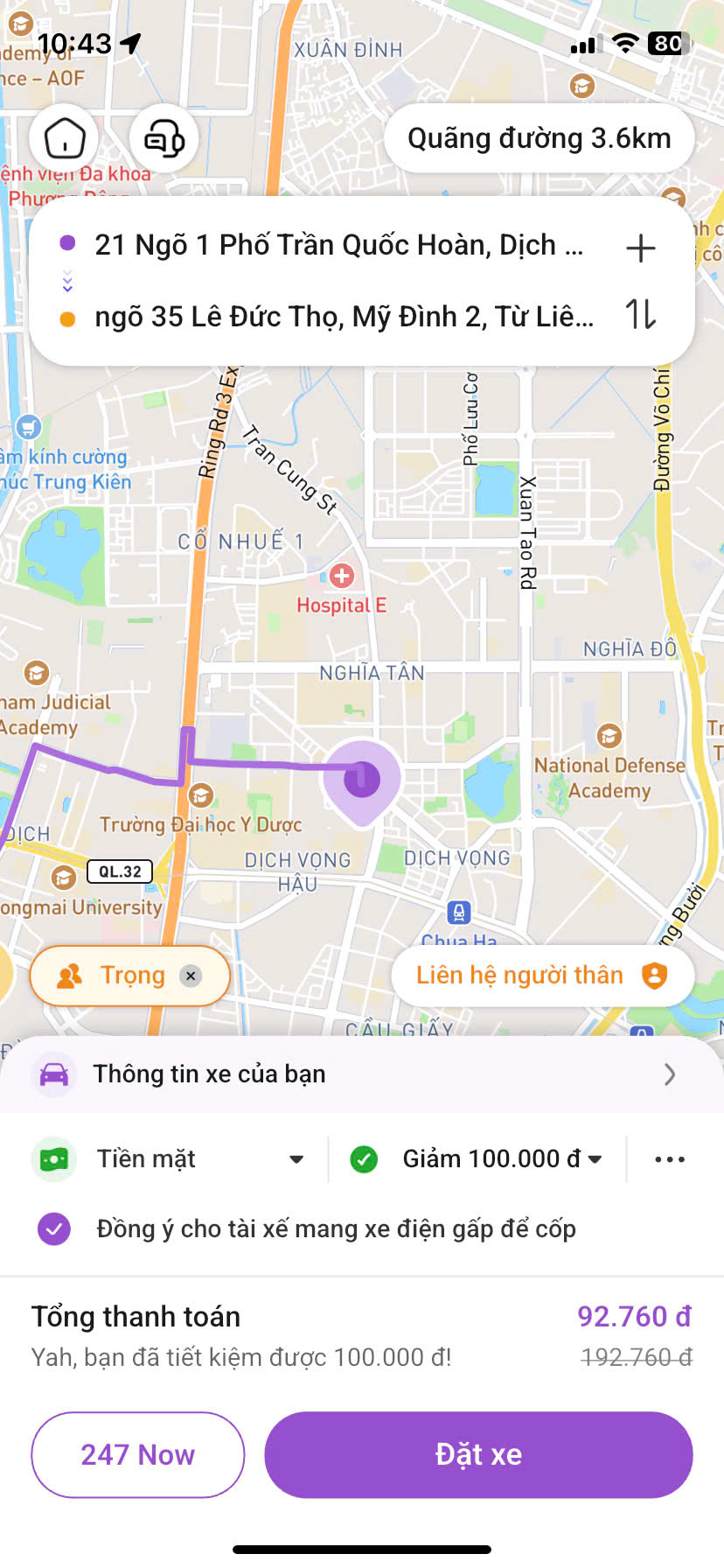This screenshot has height=1568, width=724.
Task: Open Thông tin xe của bạn
Action: (x=362, y=1074)
